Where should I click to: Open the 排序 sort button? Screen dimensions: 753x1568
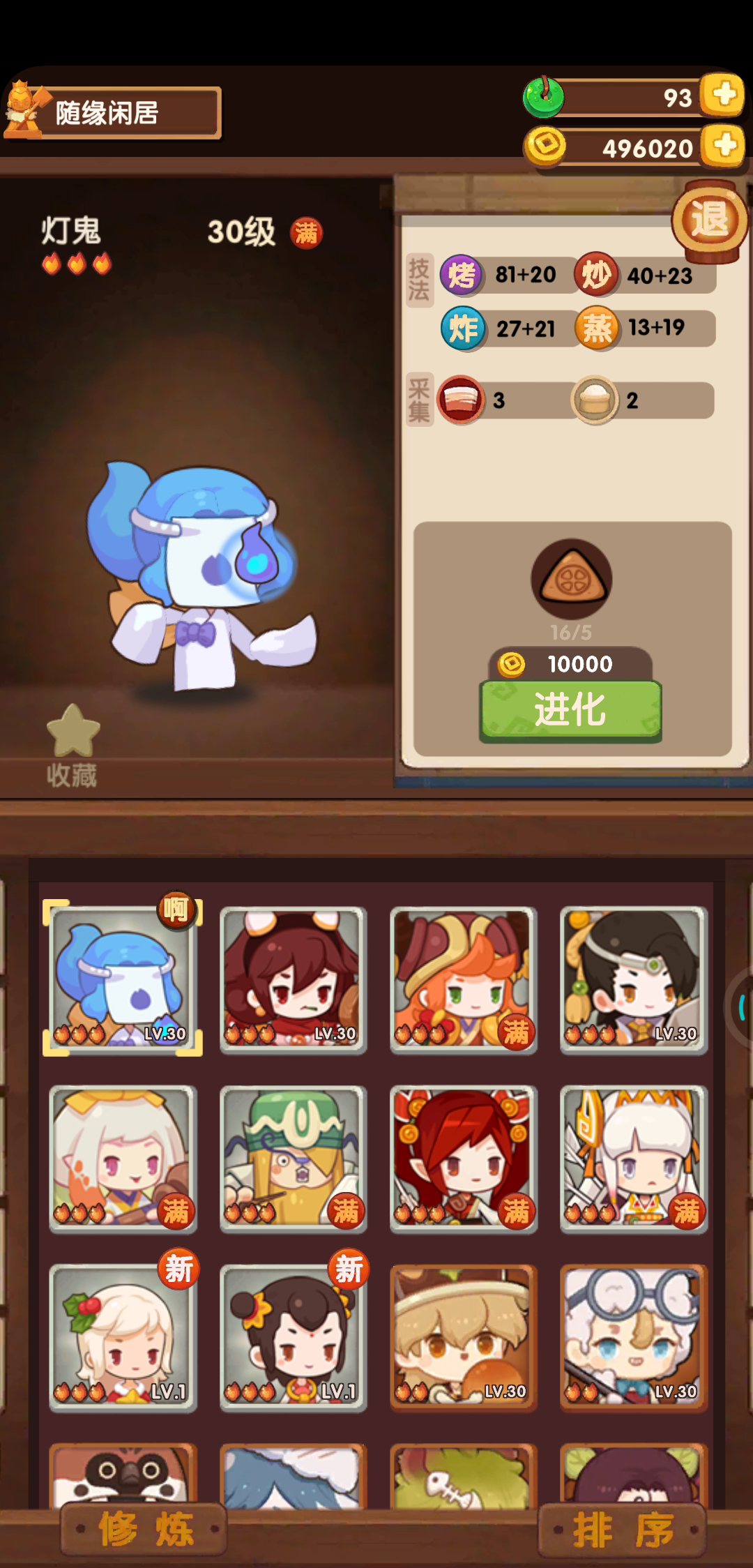pyautogui.click(x=623, y=1529)
